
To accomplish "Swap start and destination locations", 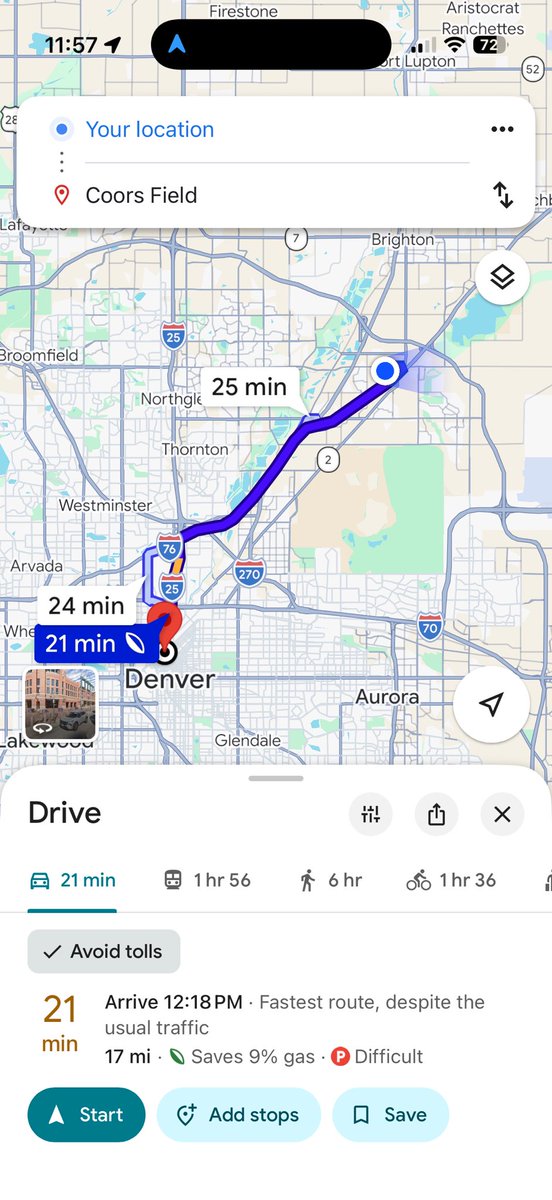I will tap(503, 195).
